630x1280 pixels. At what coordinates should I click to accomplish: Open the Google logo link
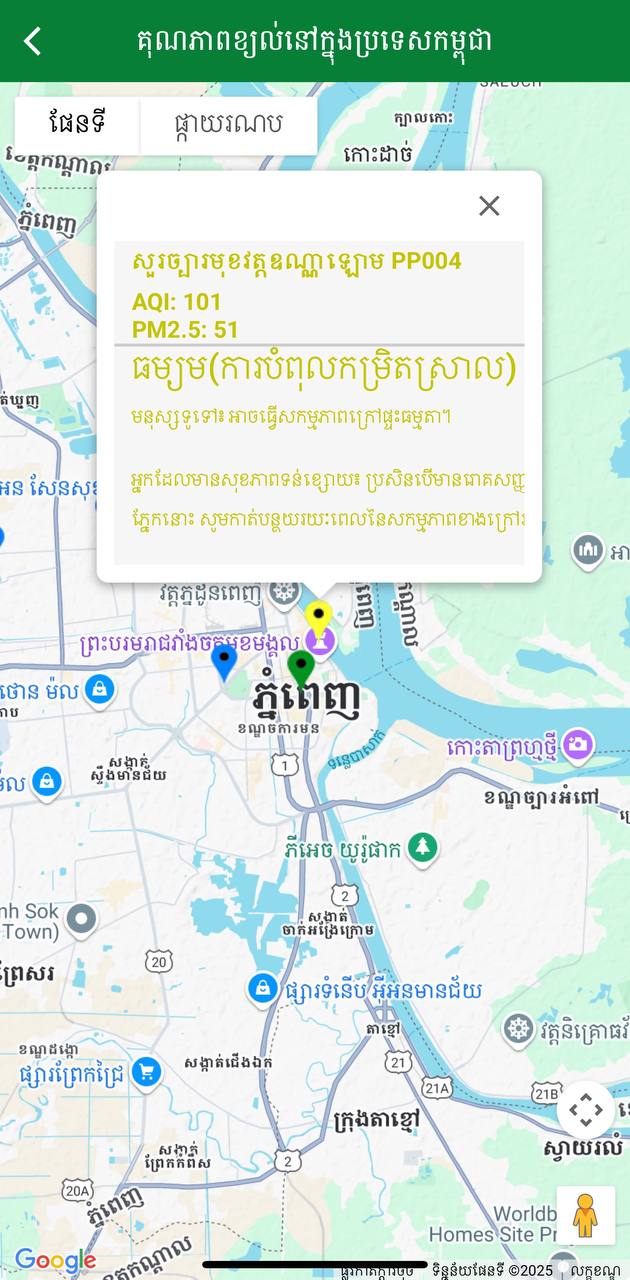click(x=55, y=1260)
